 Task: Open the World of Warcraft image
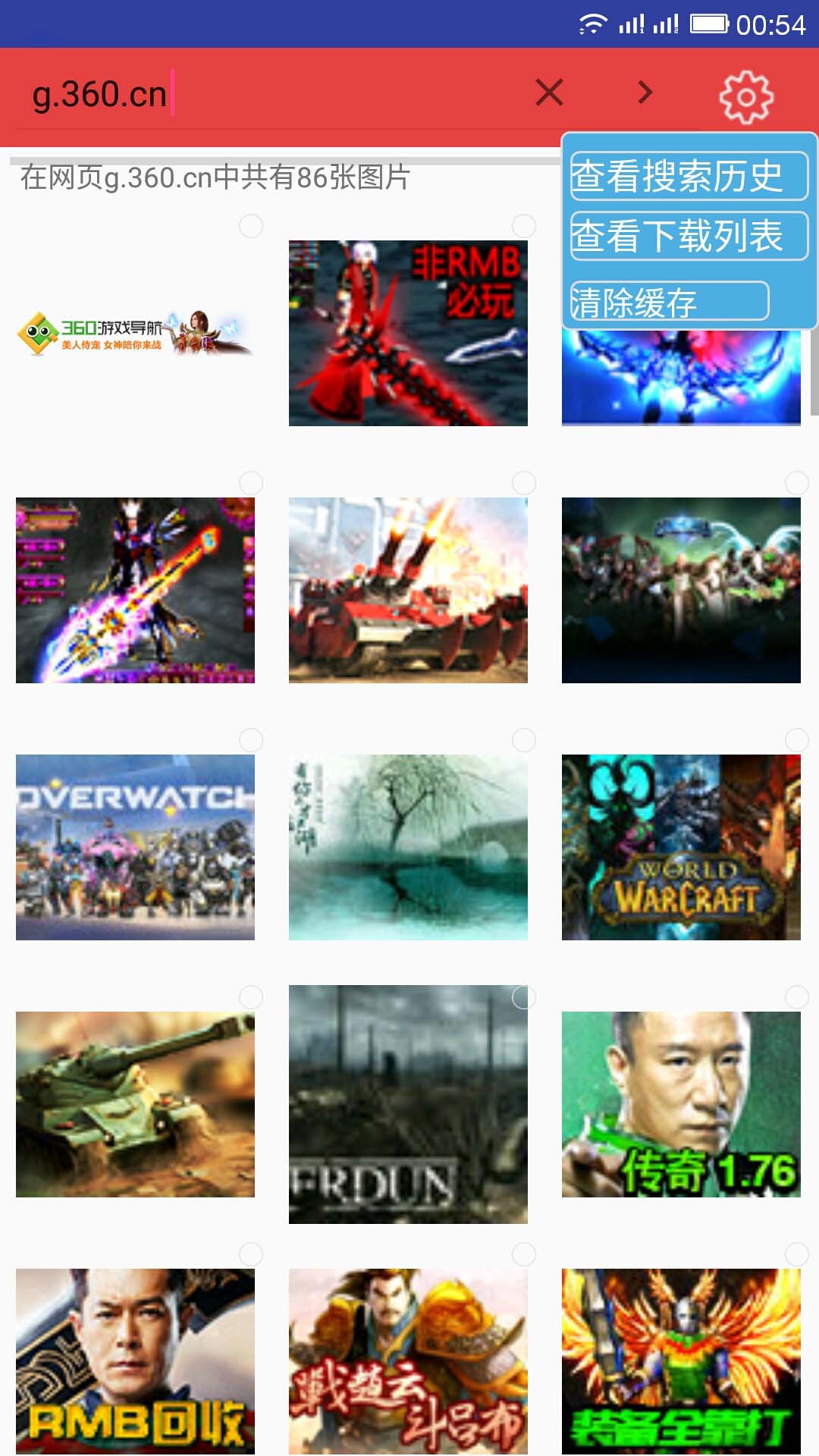point(681,847)
